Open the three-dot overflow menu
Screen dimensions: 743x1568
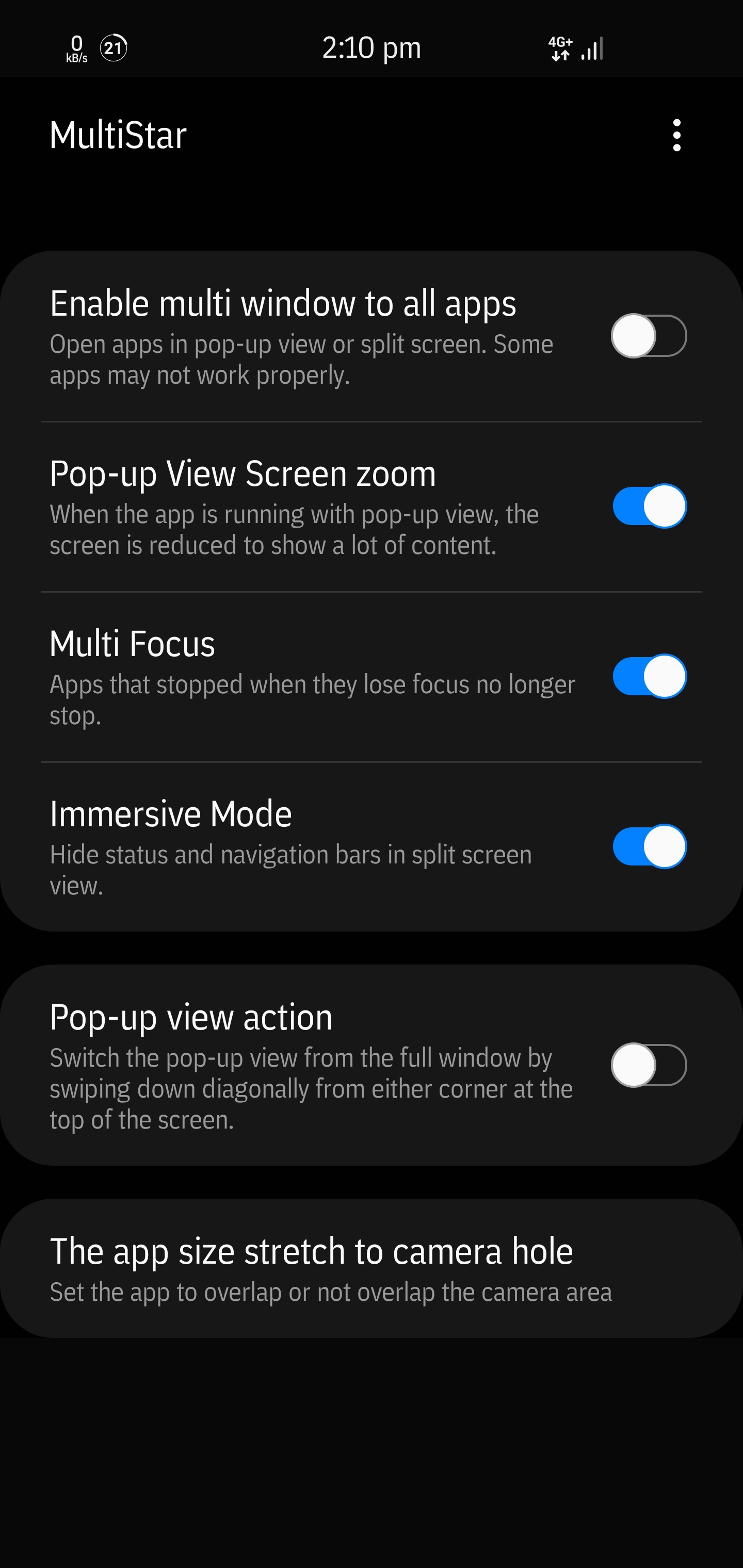pos(676,135)
